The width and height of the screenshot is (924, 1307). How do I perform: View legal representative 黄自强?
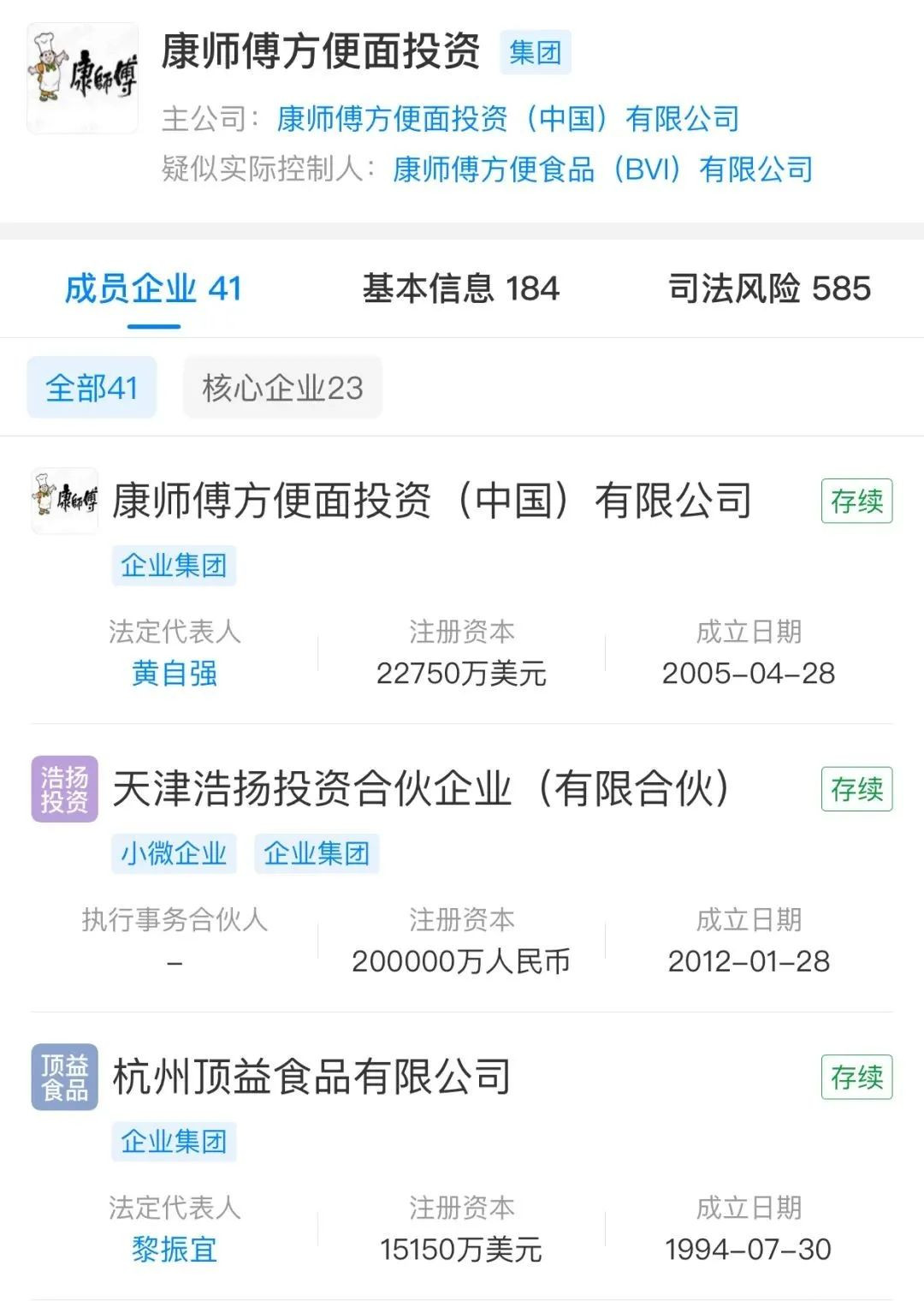point(175,674)
